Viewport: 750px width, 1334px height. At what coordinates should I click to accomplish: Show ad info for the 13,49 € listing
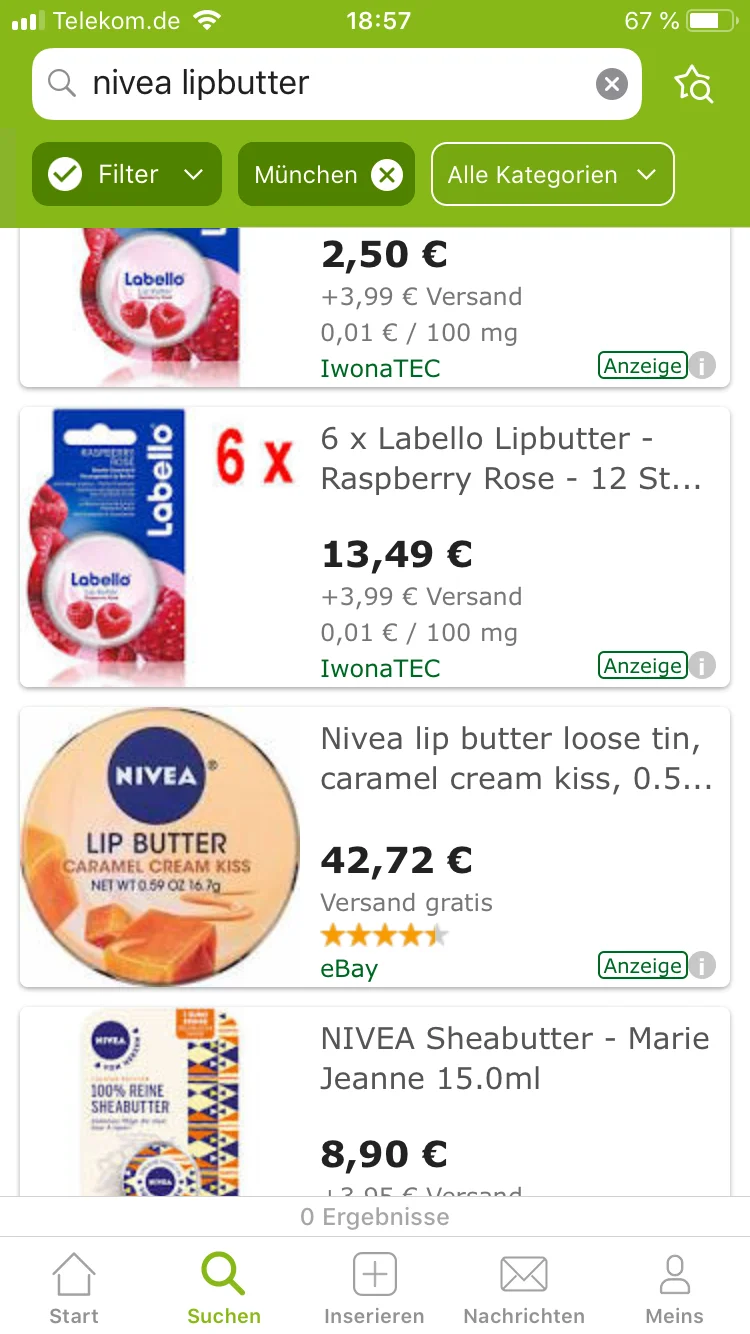coord(703,665)
